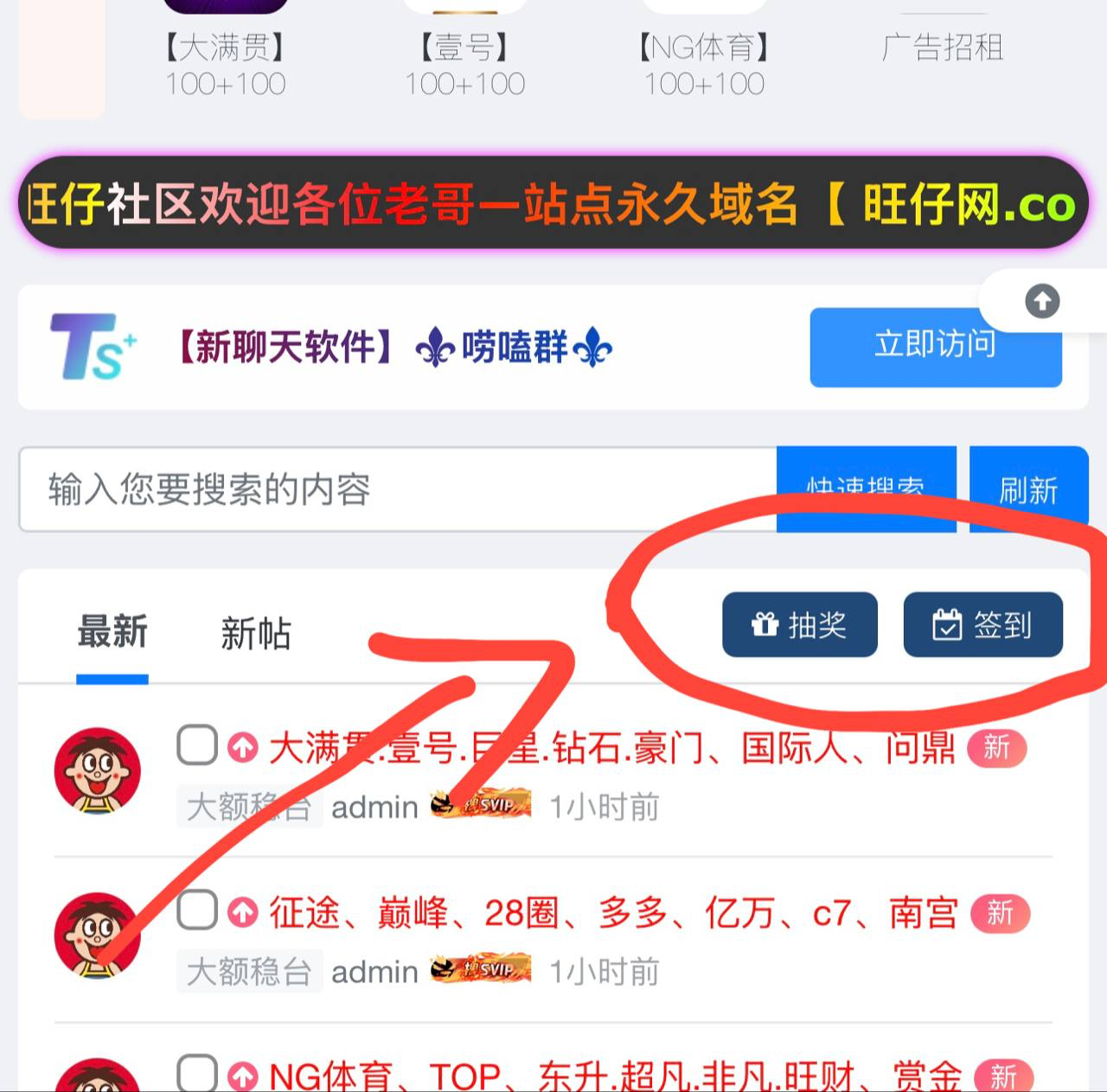Open the 广告招租 ad slot
The image size is (1107, 1092).
pyautogui.click(x=942, y=48)
